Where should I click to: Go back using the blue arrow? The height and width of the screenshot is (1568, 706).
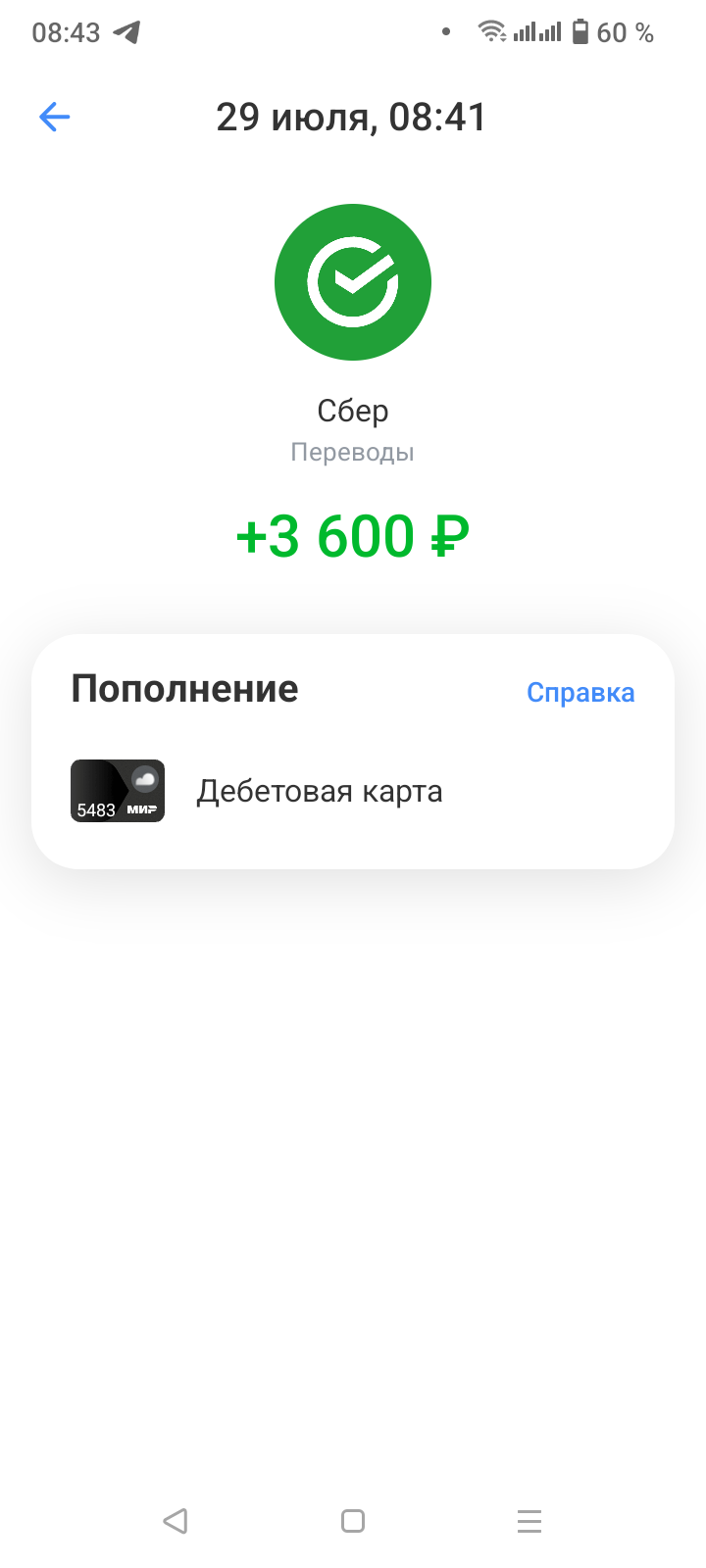(x=55, y=118)
